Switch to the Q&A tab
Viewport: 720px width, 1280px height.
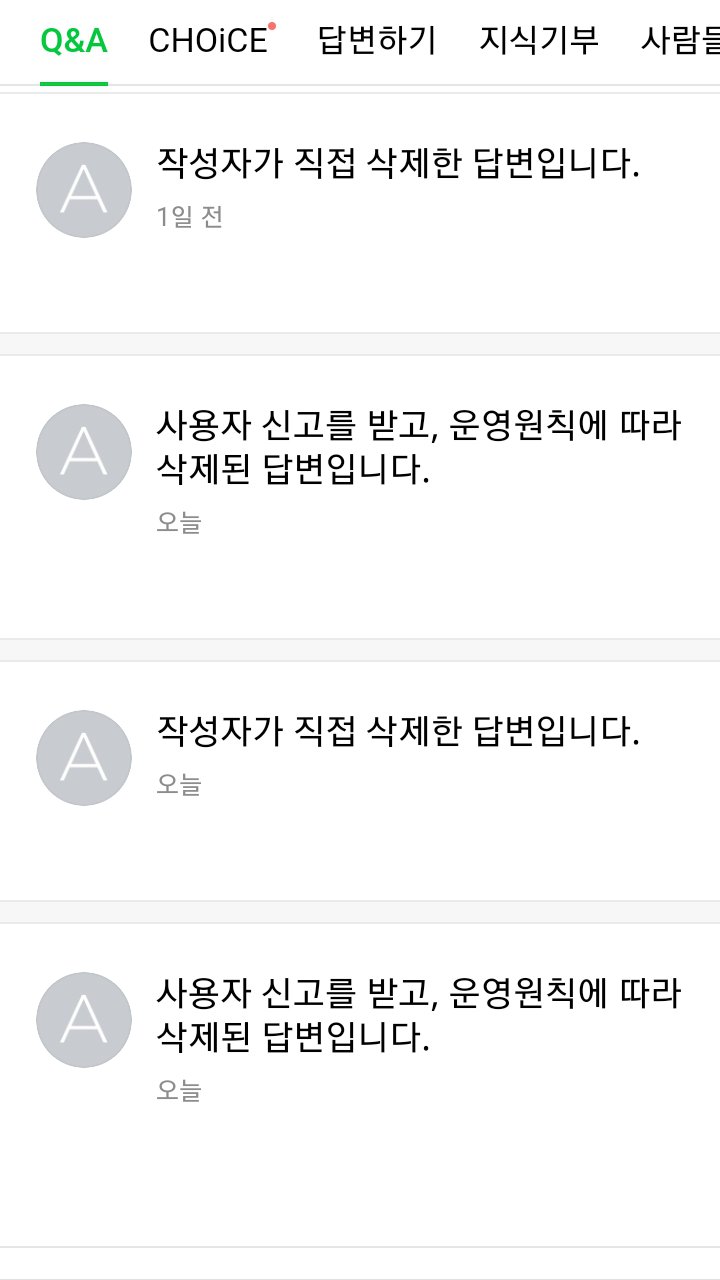[x=74, y=41]
